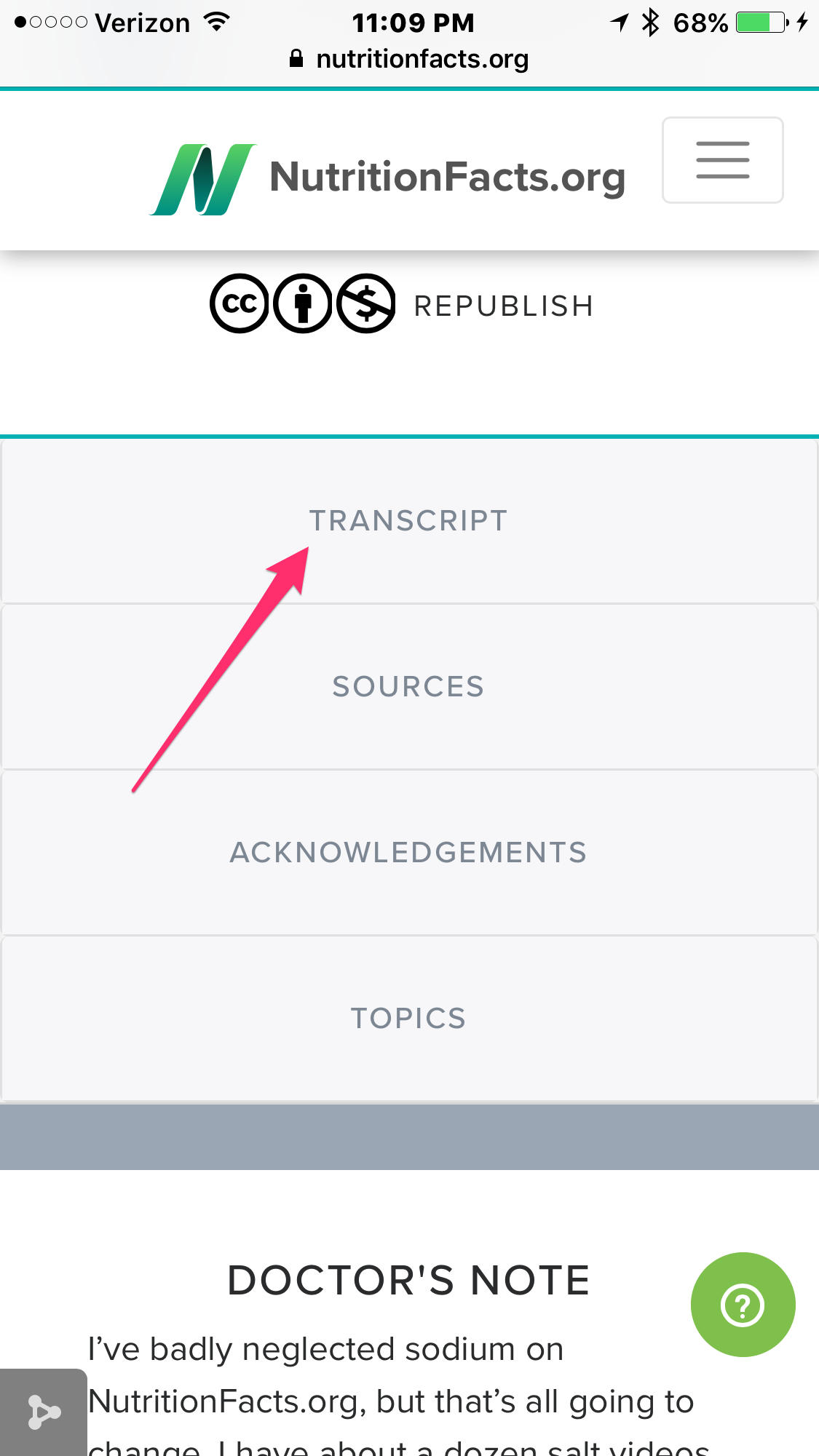This screenshot has height=1456, width=819.
Task: Tap the nutritionfacts.org address bar
Action: click(x=410, y=59)
